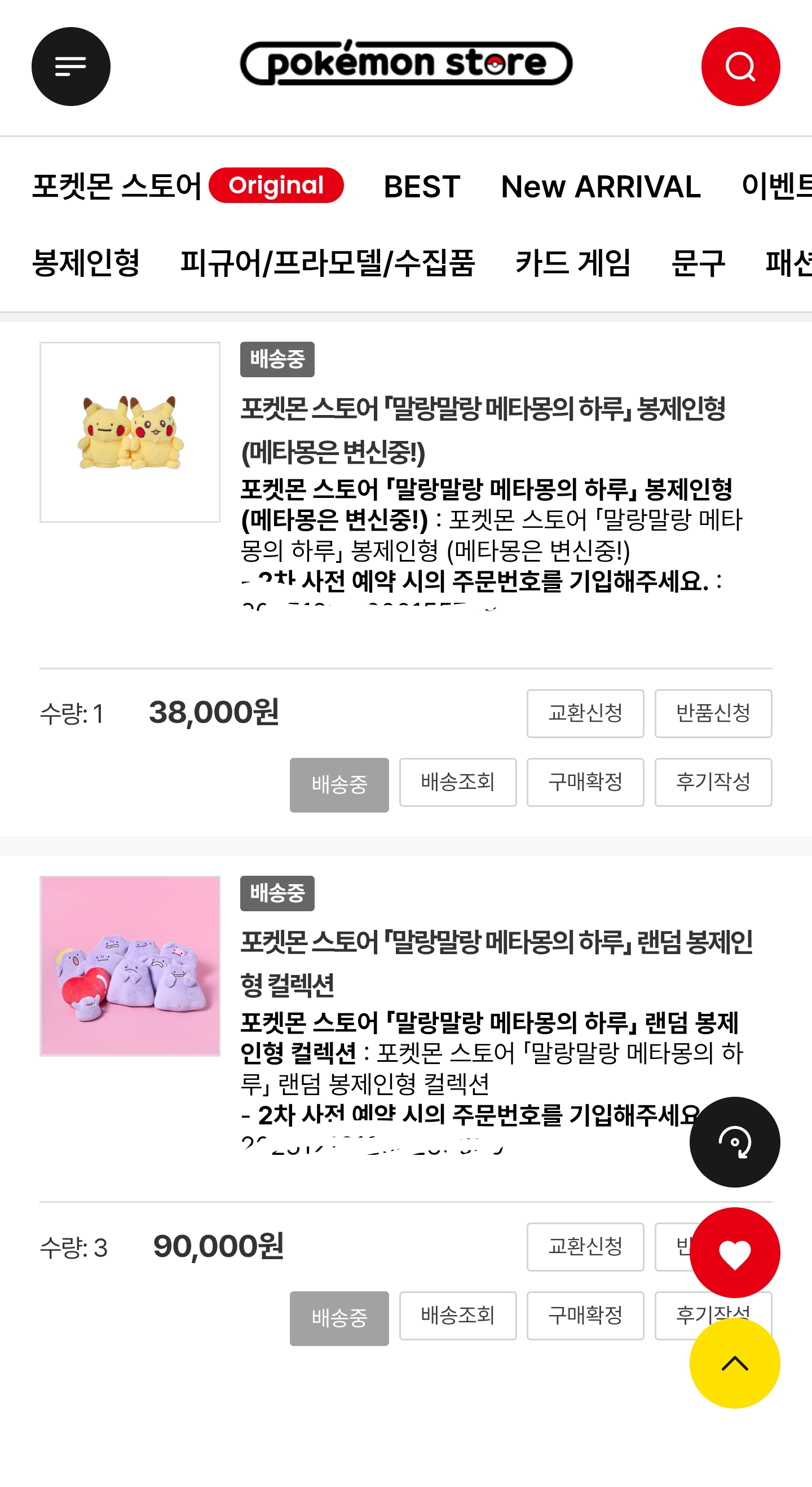812x1487 pixels.
Task: Go to Pokémon Store Original section
Action: pyautogui.click(x=188, y=186)
